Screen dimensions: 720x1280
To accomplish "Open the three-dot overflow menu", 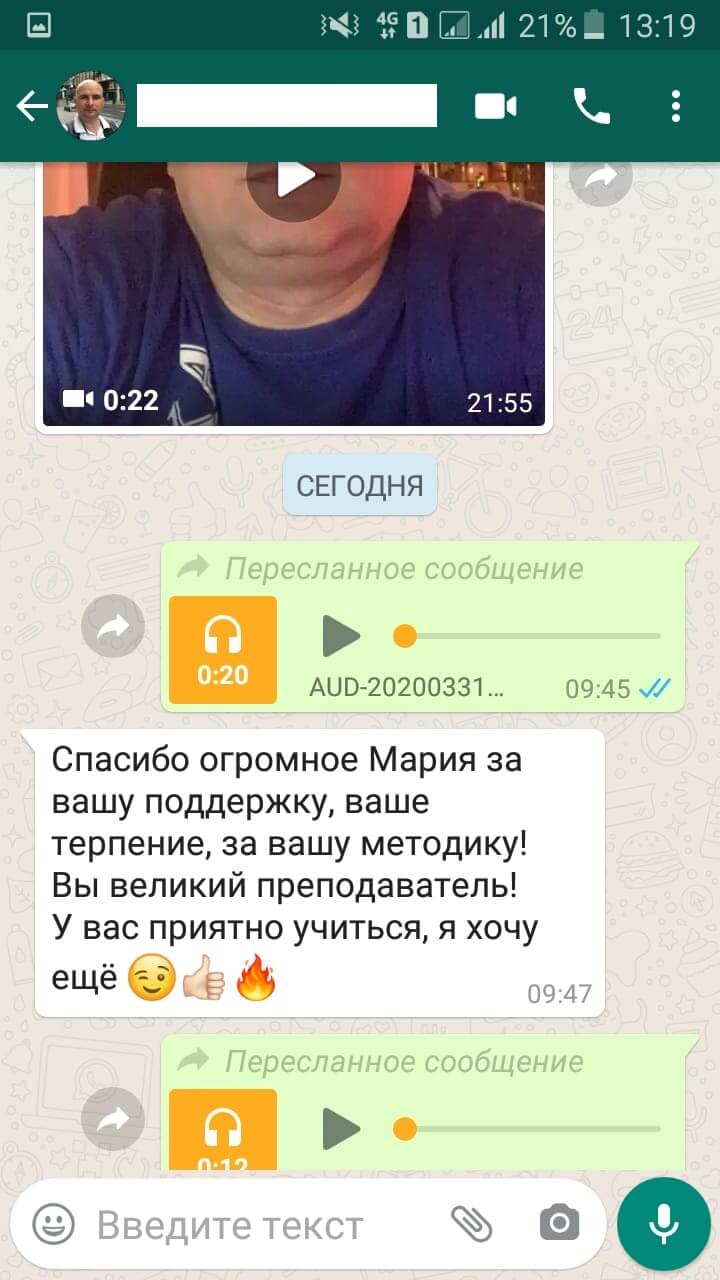I will 677,106.
